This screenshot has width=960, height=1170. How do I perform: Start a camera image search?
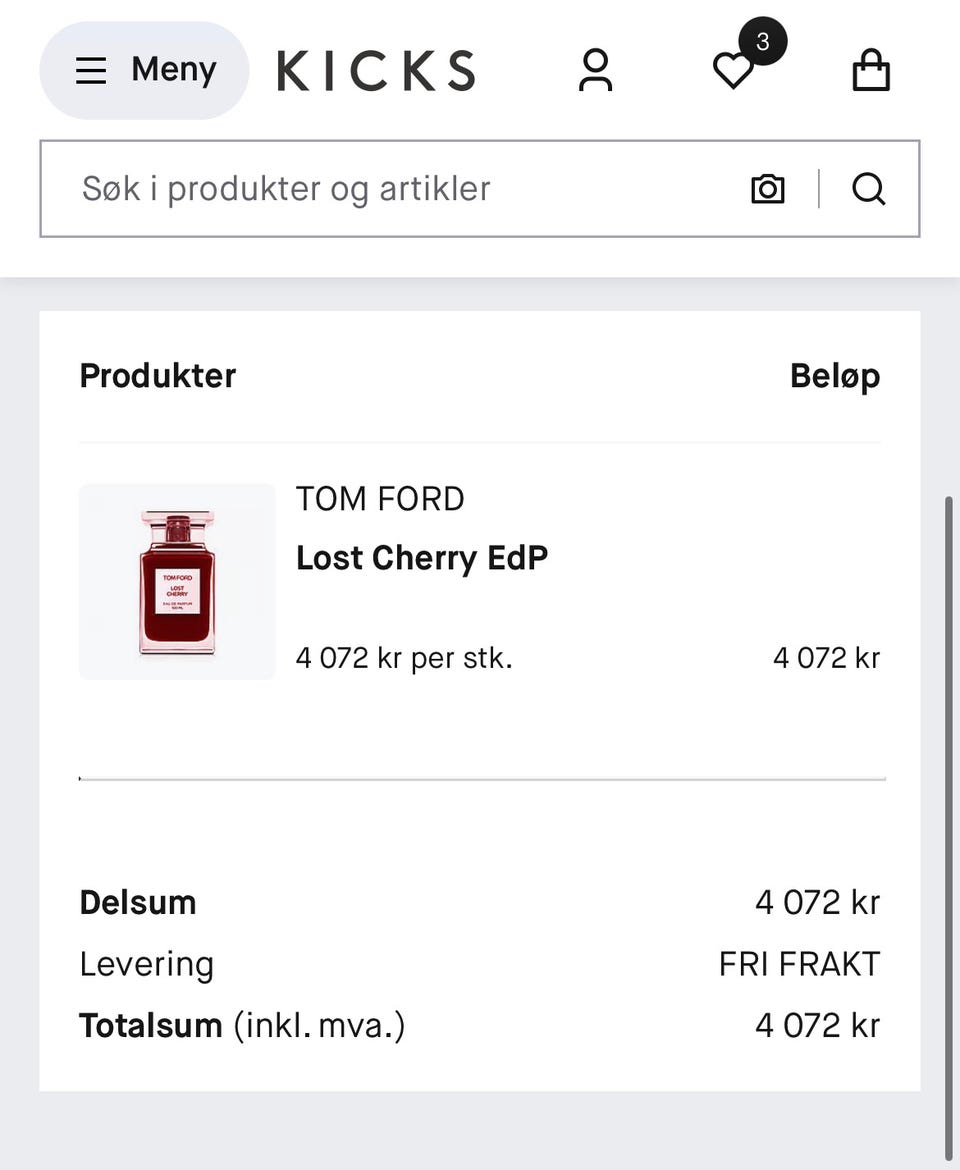pos(768,189)
